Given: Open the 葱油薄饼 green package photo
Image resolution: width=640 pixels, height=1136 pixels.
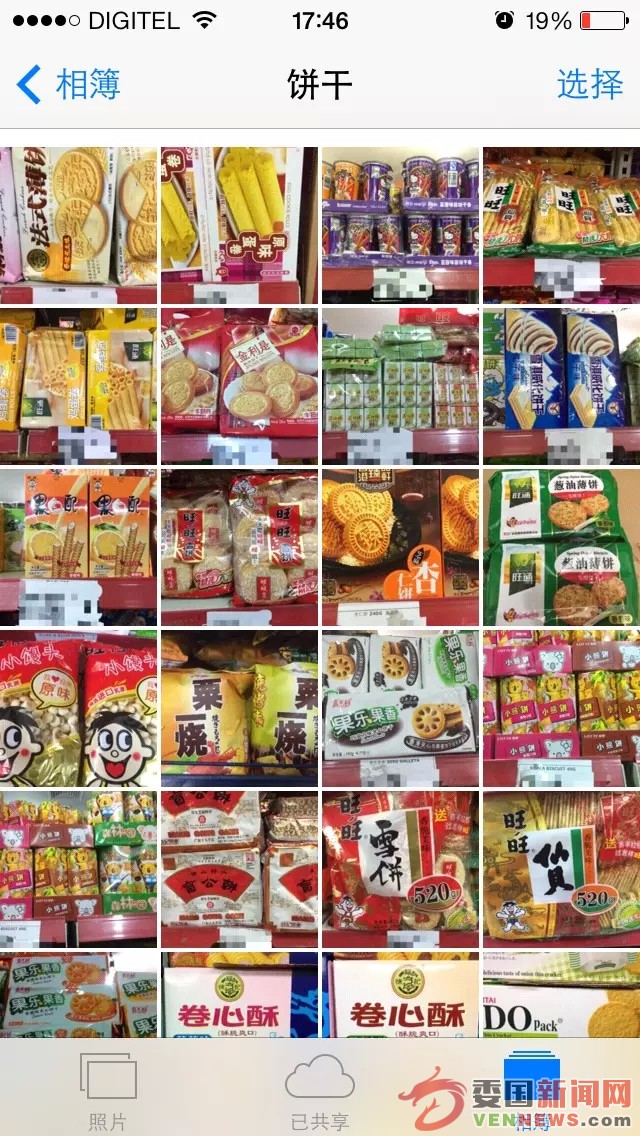Looking at the screenshot, I should click(x=561, y=546).
